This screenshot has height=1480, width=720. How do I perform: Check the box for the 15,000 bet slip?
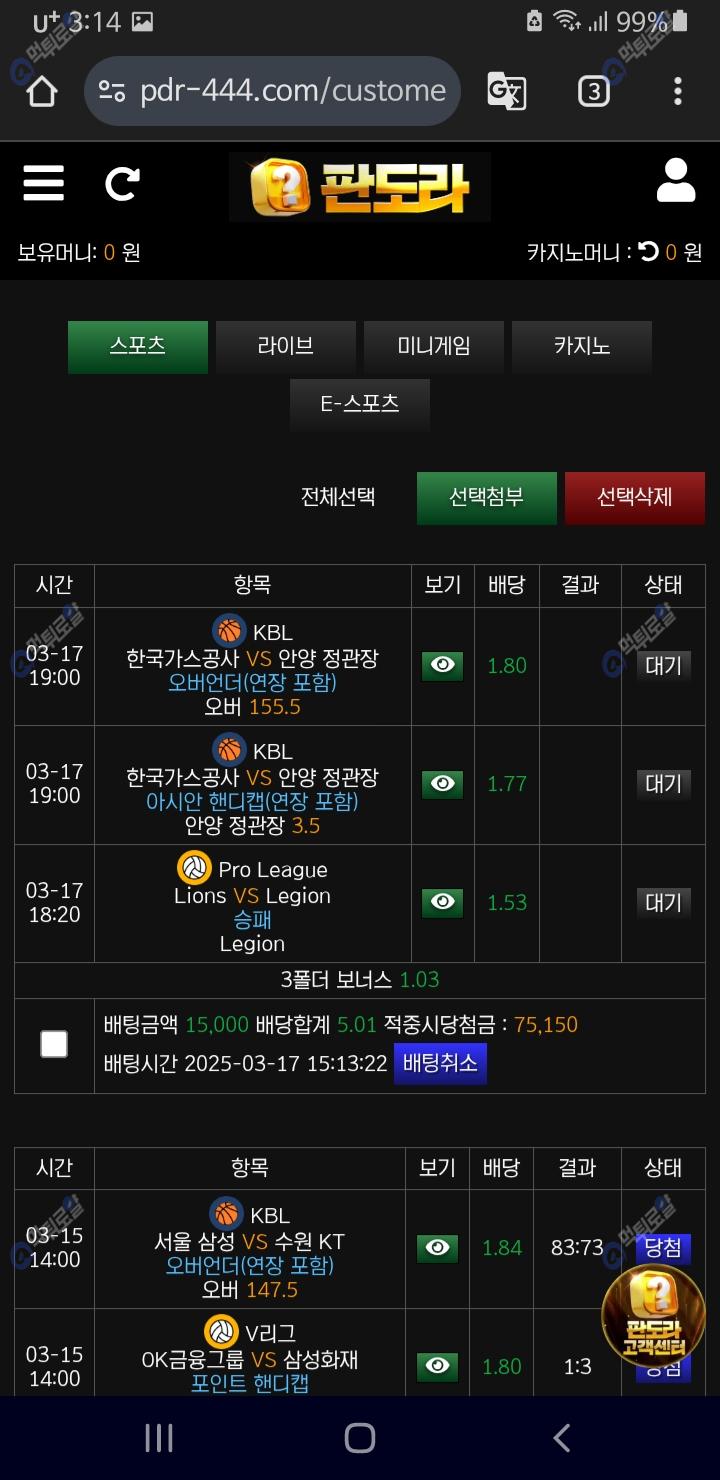54,1044
